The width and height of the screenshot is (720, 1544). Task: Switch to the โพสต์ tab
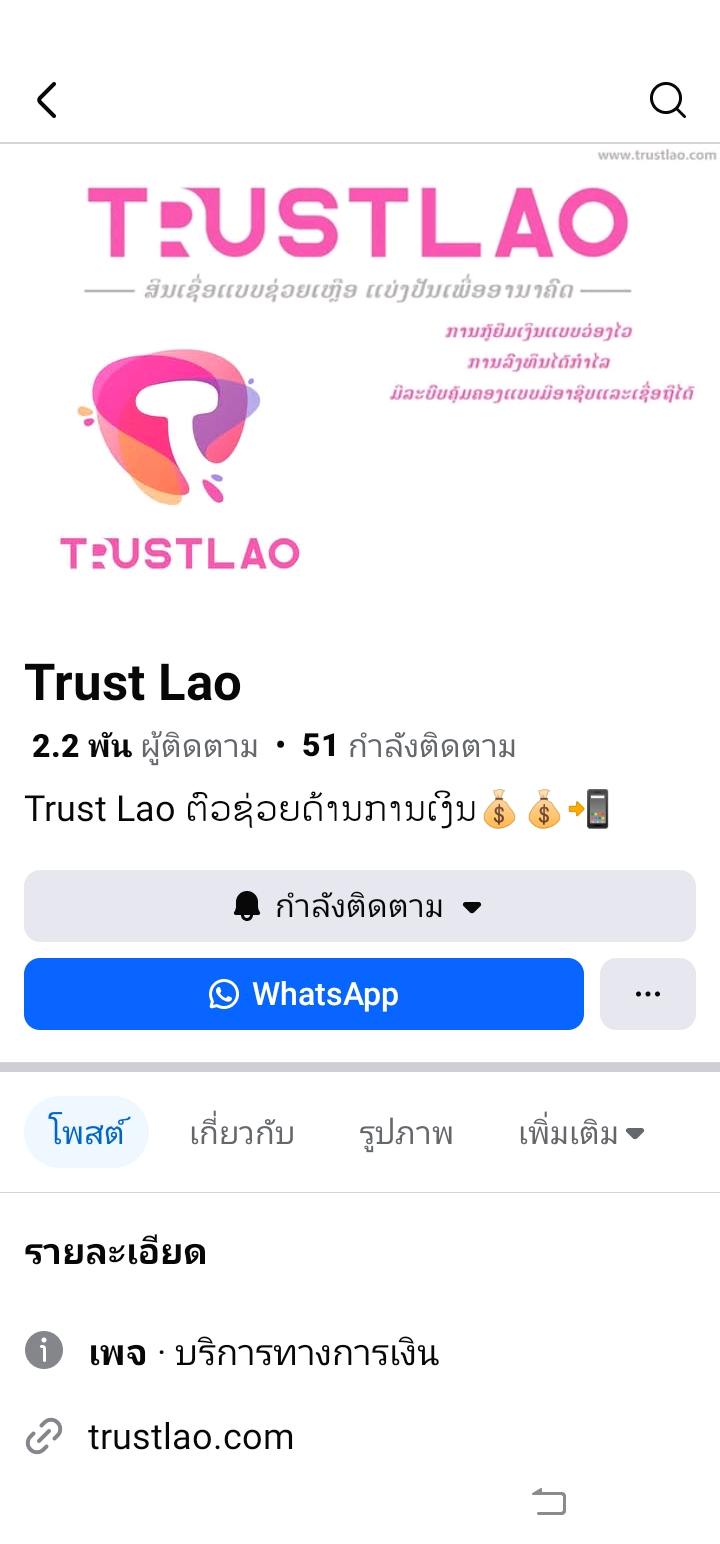coord(86,1133)
